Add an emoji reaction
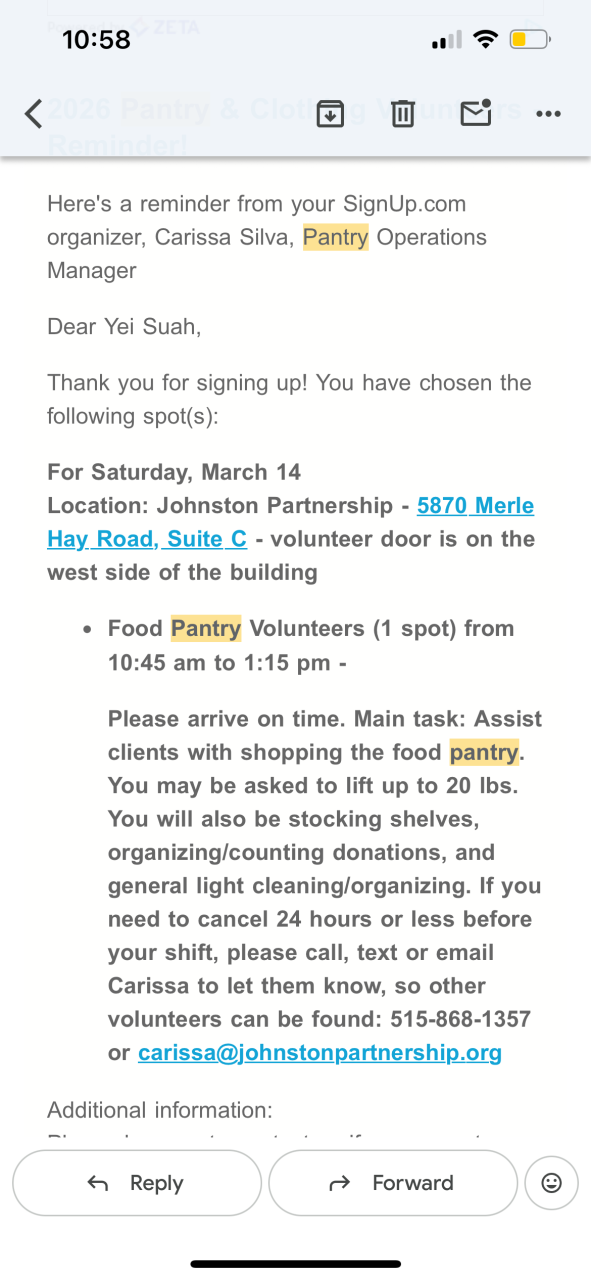 click(551, 1183)
